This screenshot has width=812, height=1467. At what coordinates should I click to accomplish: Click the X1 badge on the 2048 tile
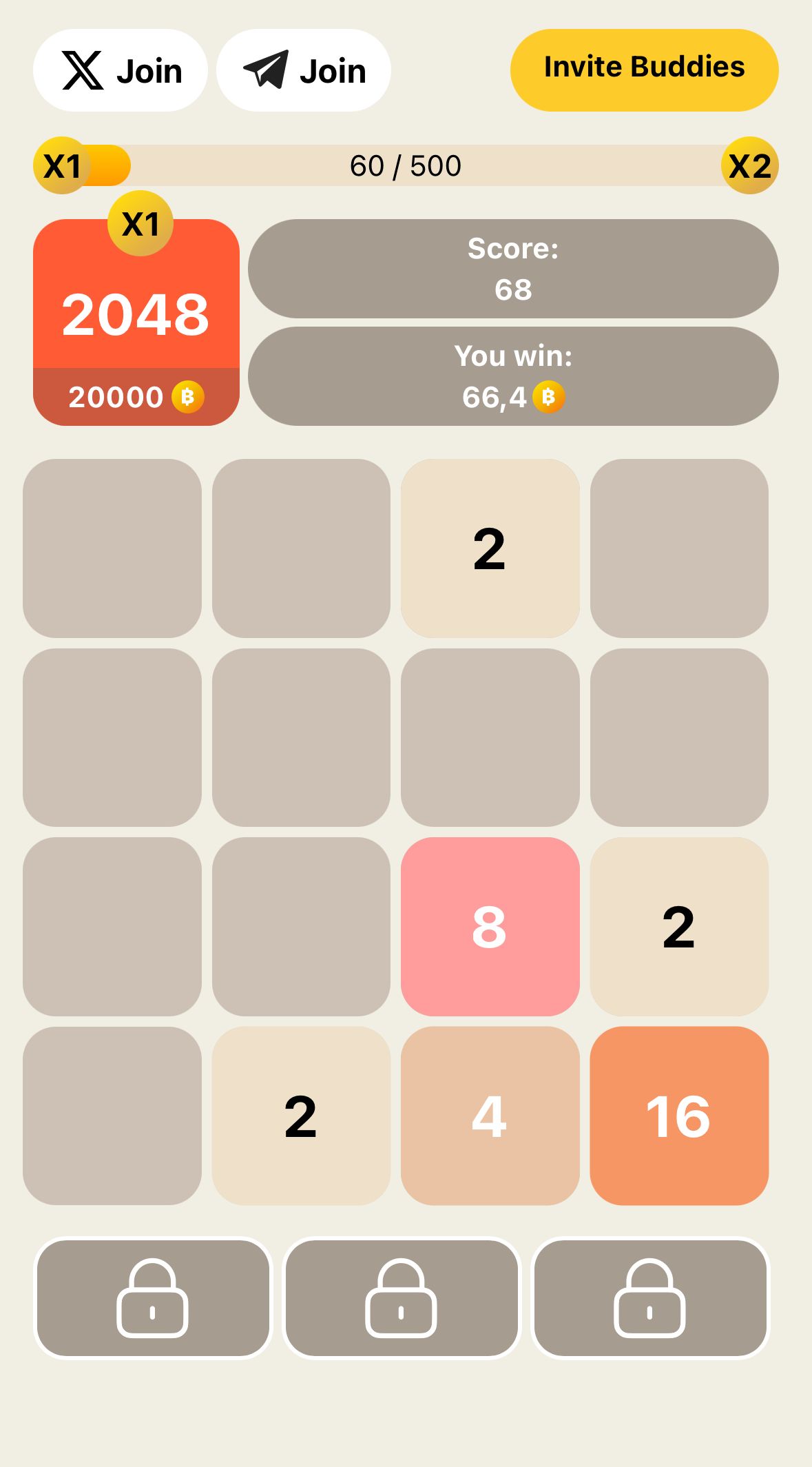[139, 223]
